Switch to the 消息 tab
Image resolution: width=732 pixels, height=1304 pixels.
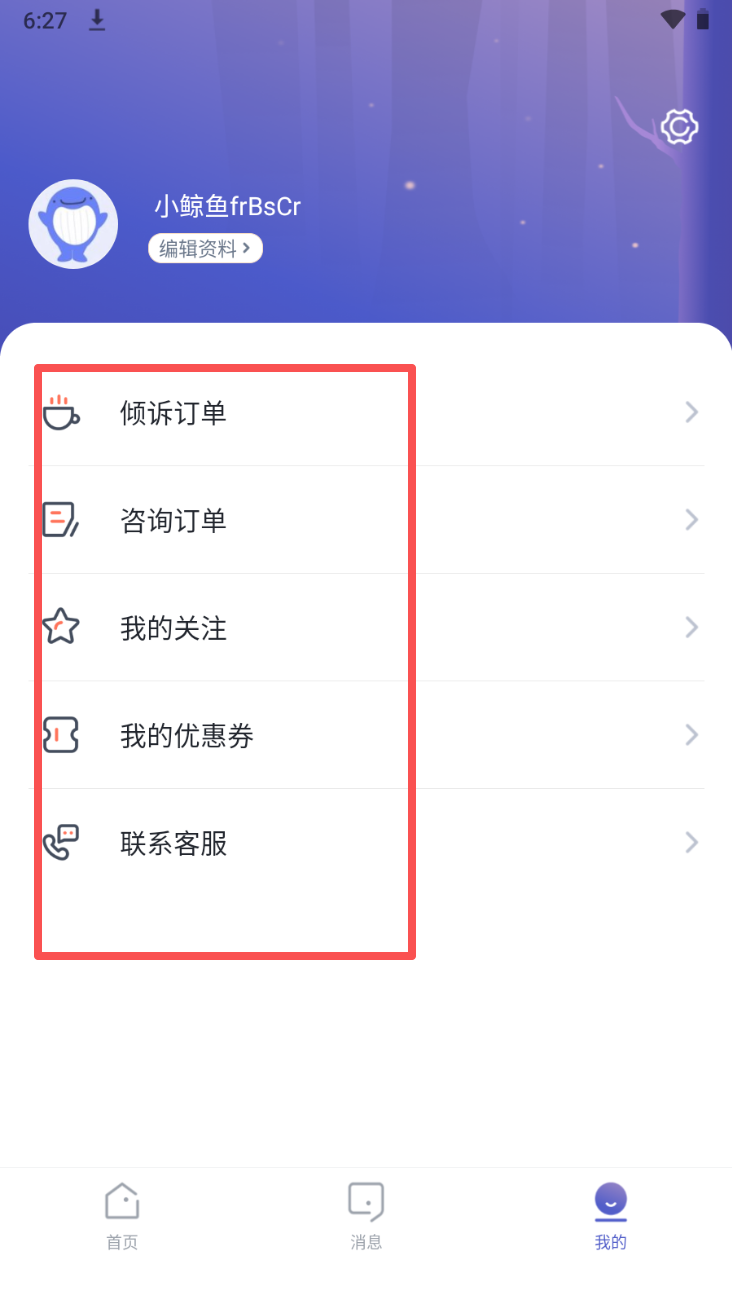366,1216
